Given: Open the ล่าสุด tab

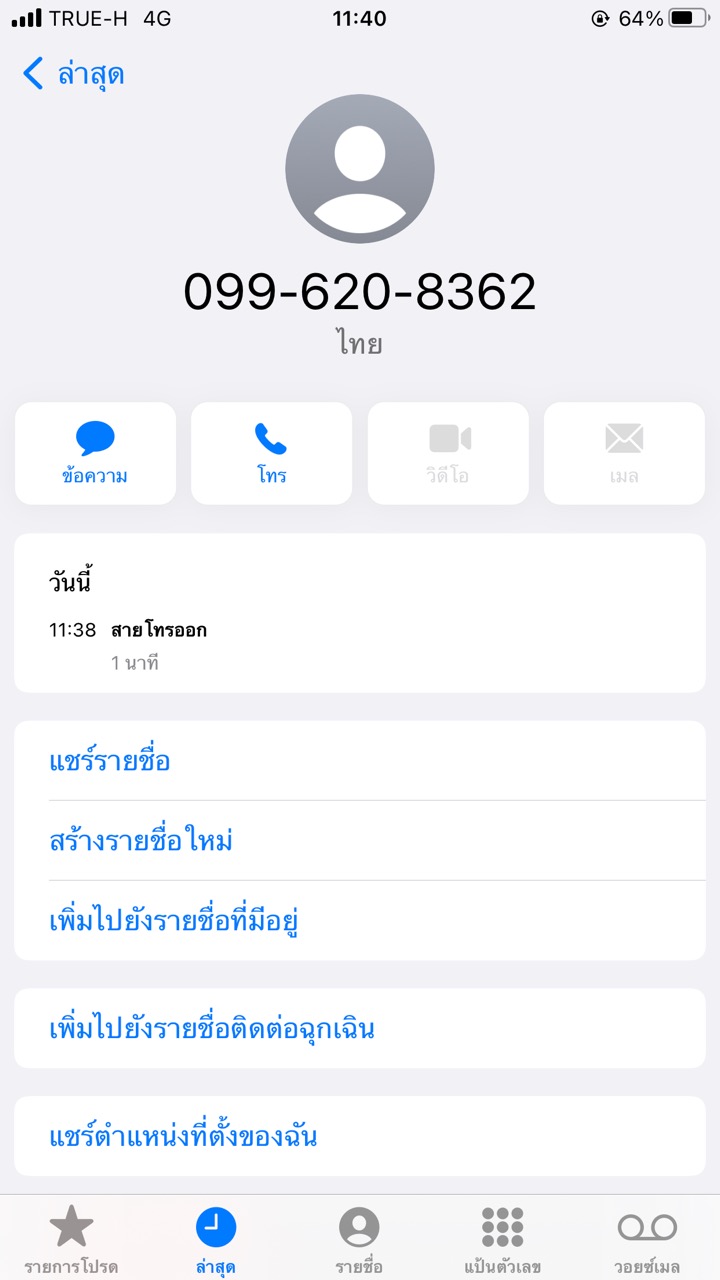Looking at the screenshot, I should [x=216, y=1239].
